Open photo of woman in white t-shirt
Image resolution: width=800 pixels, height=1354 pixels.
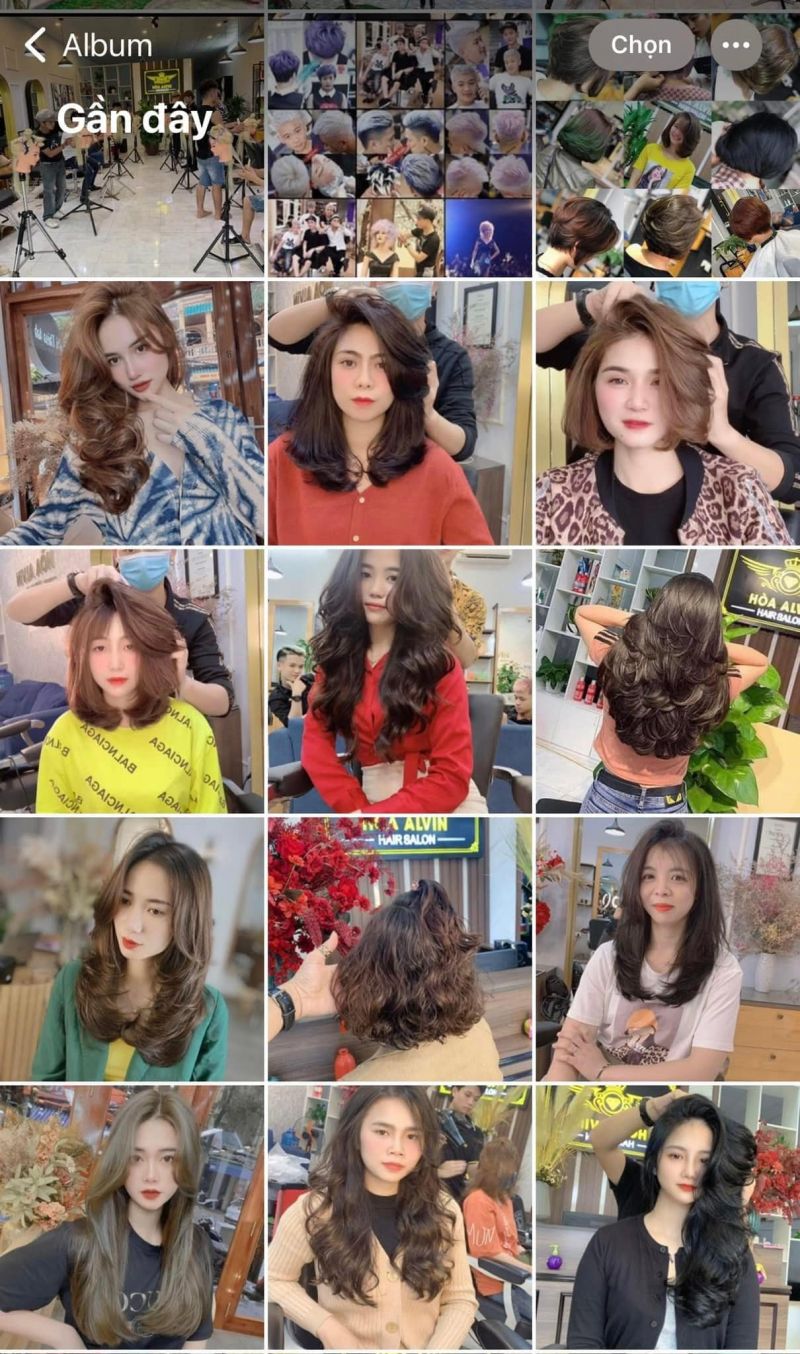coord(667,948)
